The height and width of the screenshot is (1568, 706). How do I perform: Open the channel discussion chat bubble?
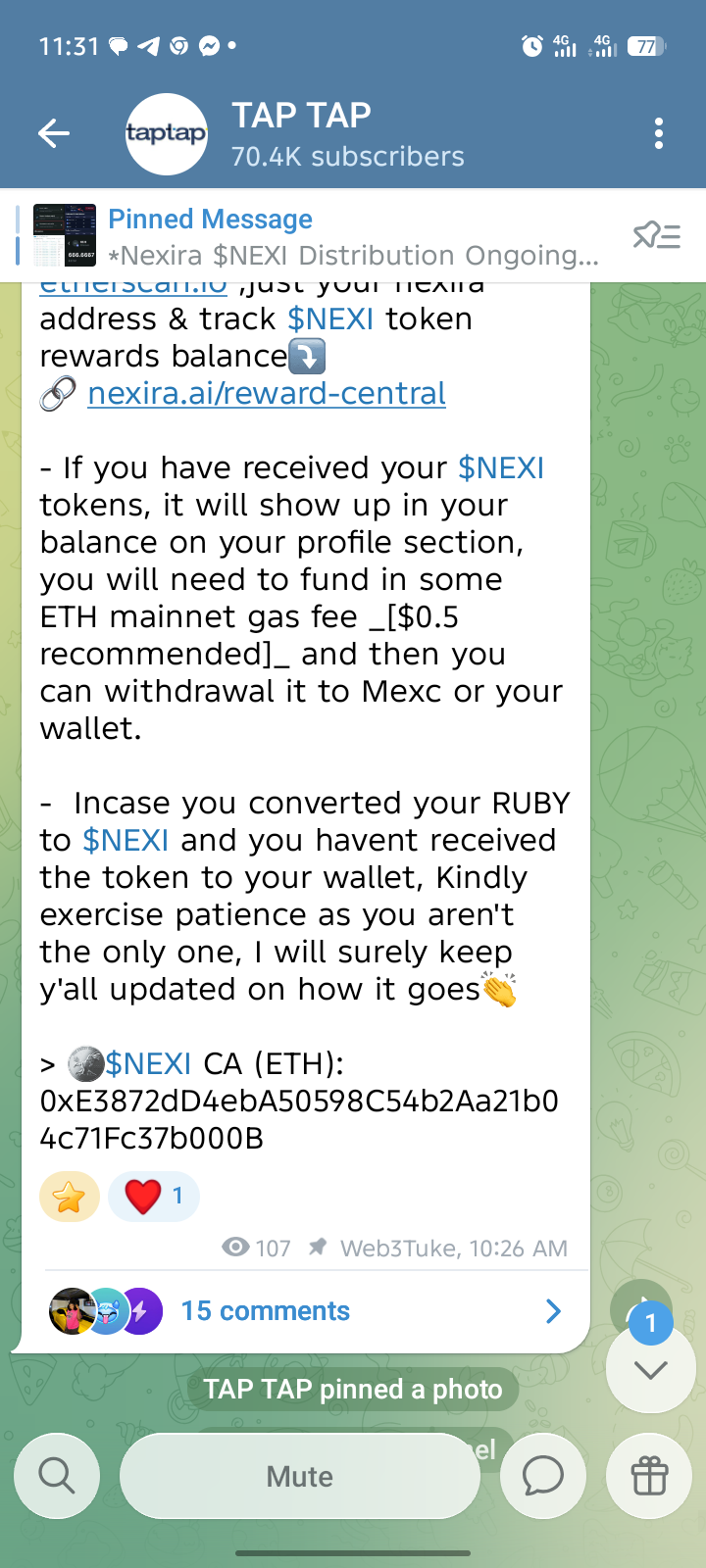click(x=542, y=1476)
